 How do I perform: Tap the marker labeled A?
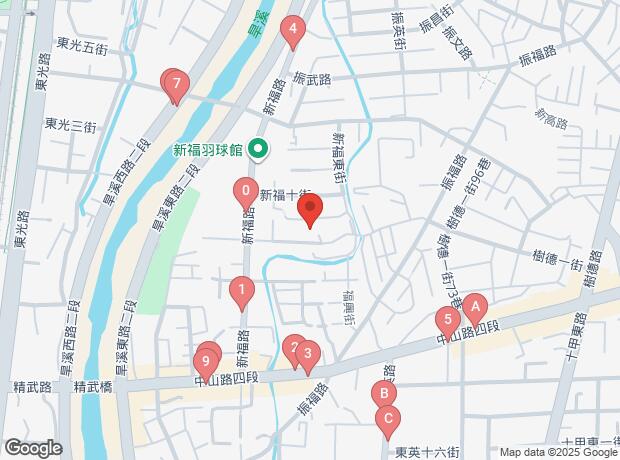coord(476,306)
